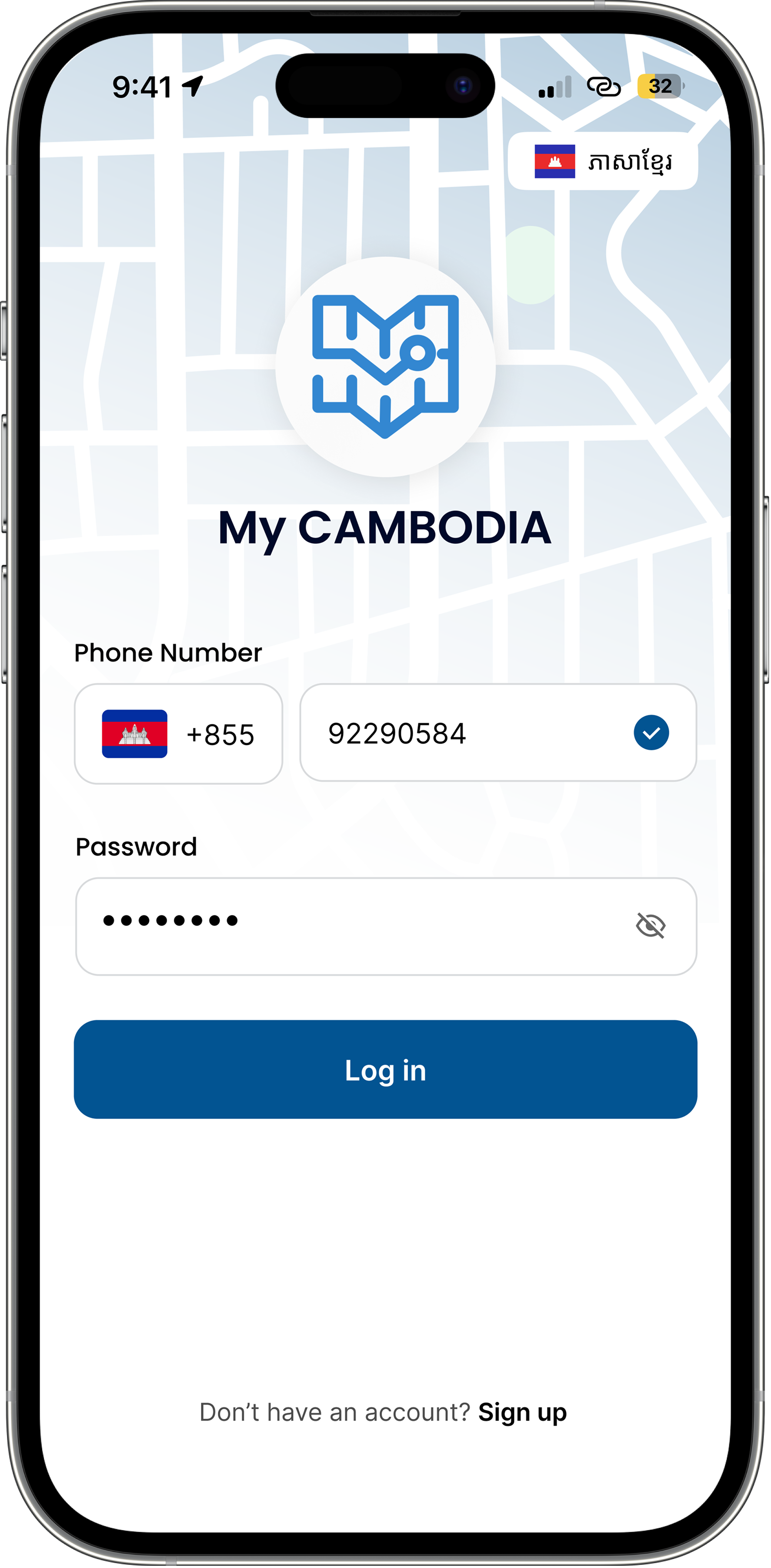Go to Sign up

522,1412
